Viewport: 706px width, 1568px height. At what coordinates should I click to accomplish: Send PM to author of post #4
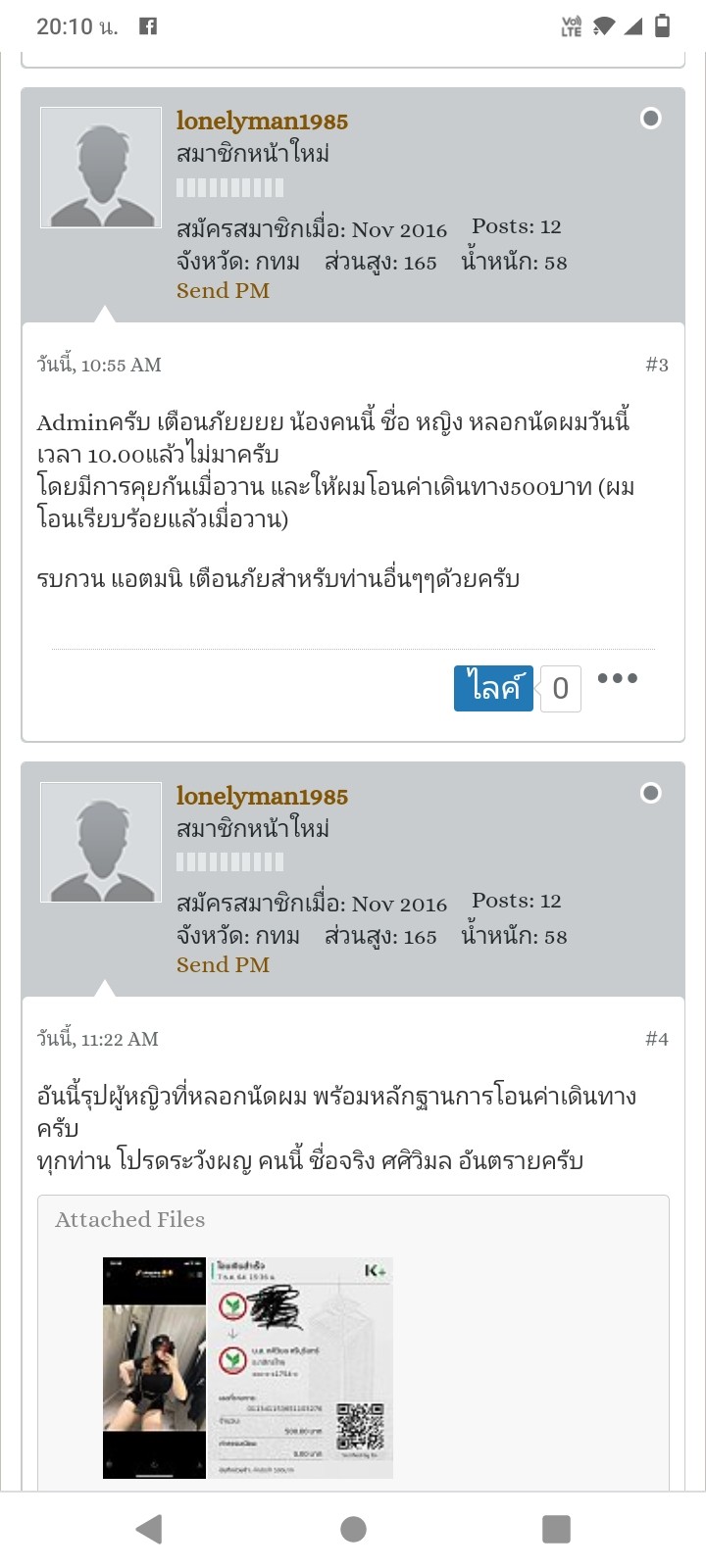click(223, 965)
